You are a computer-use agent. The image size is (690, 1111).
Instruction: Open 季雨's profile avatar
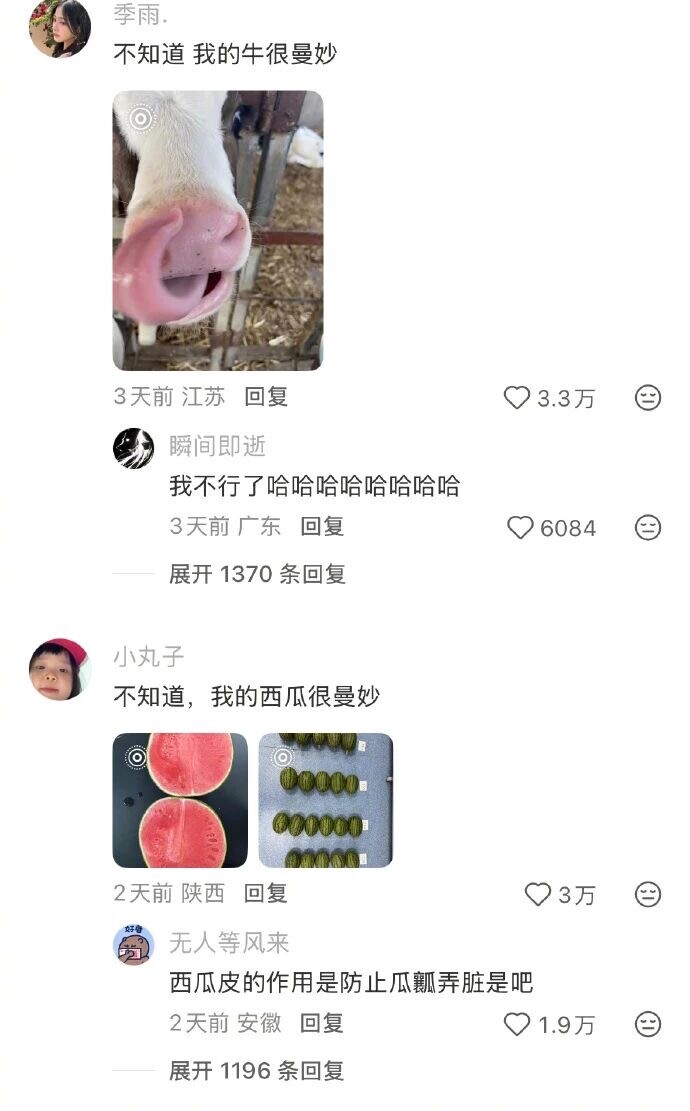[59, 28]
